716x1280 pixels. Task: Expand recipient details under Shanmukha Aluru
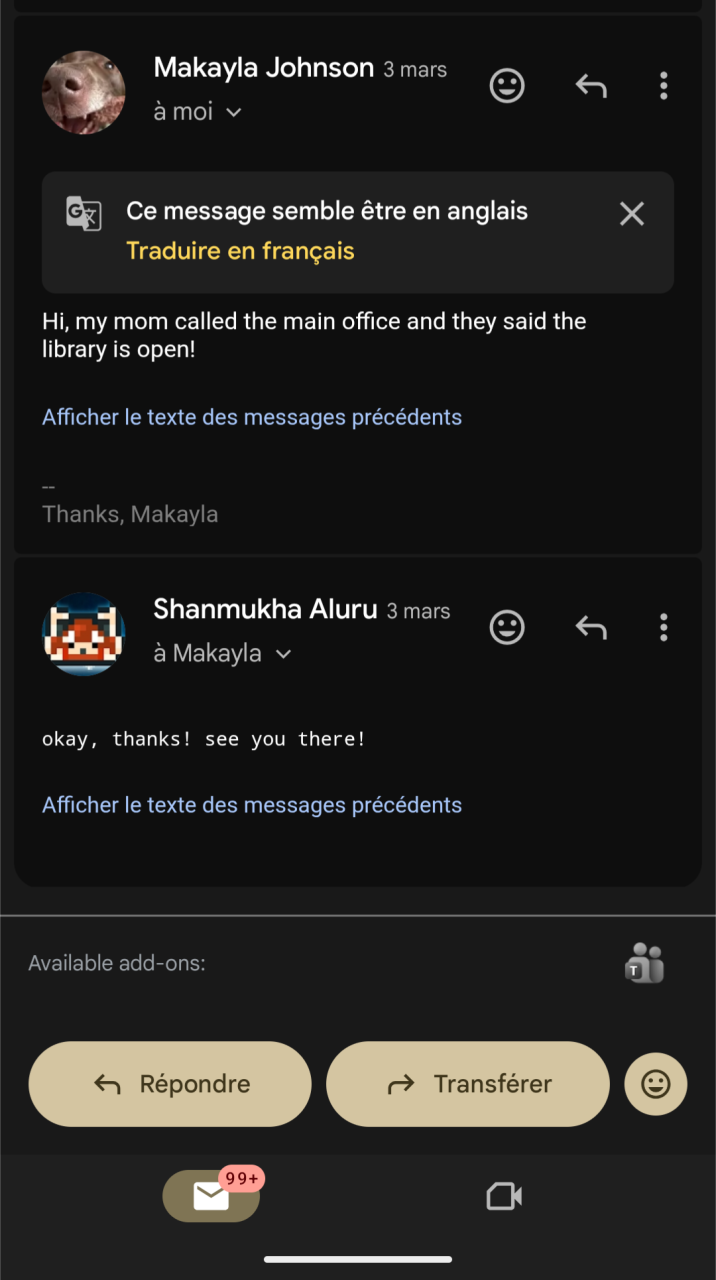coord(283,654)
